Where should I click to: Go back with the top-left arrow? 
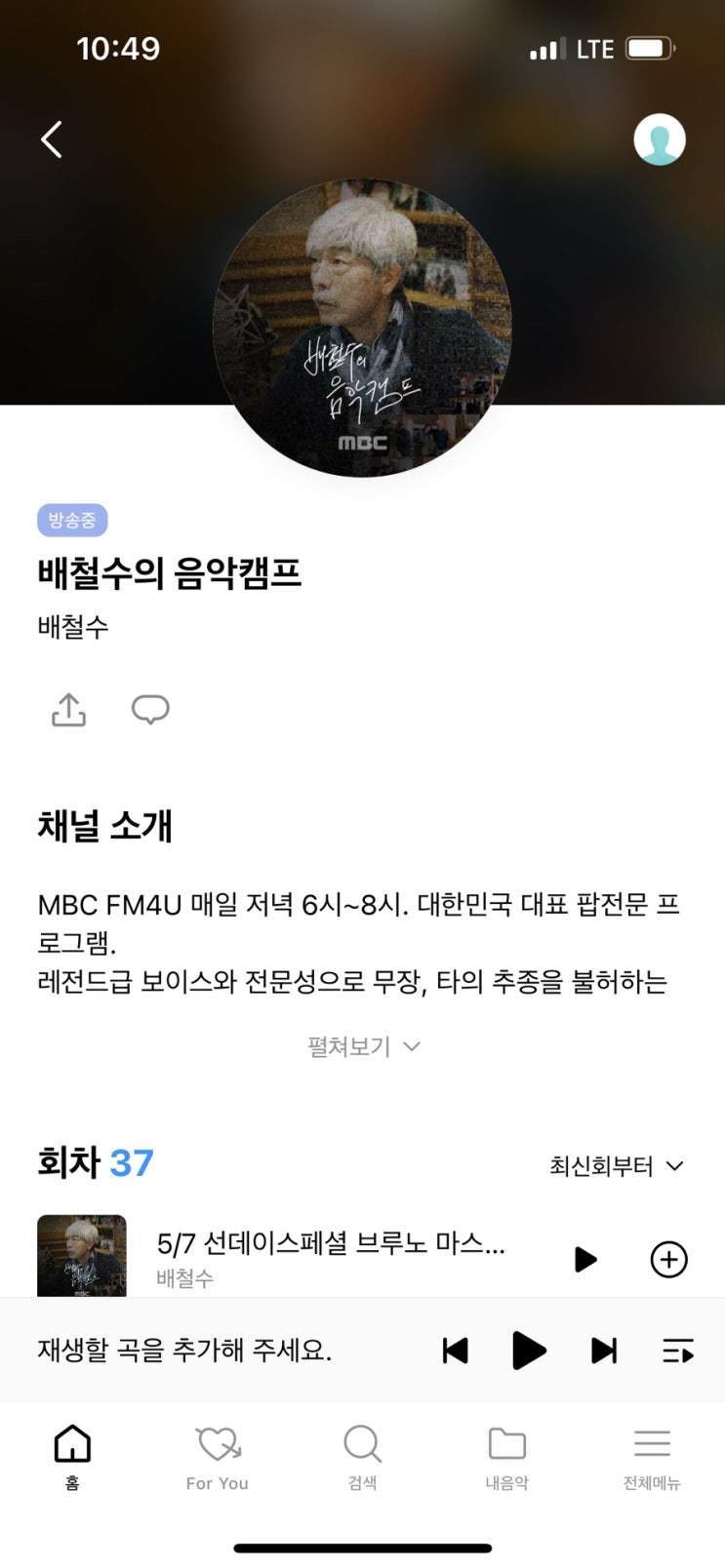[52, 139]
